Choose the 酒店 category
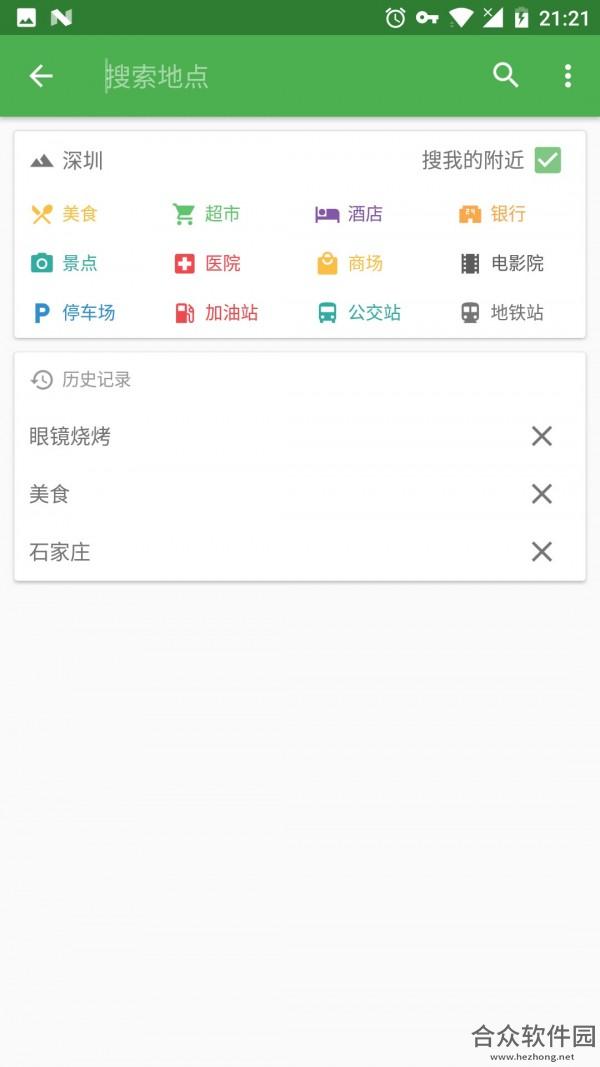 pos(349,214)
